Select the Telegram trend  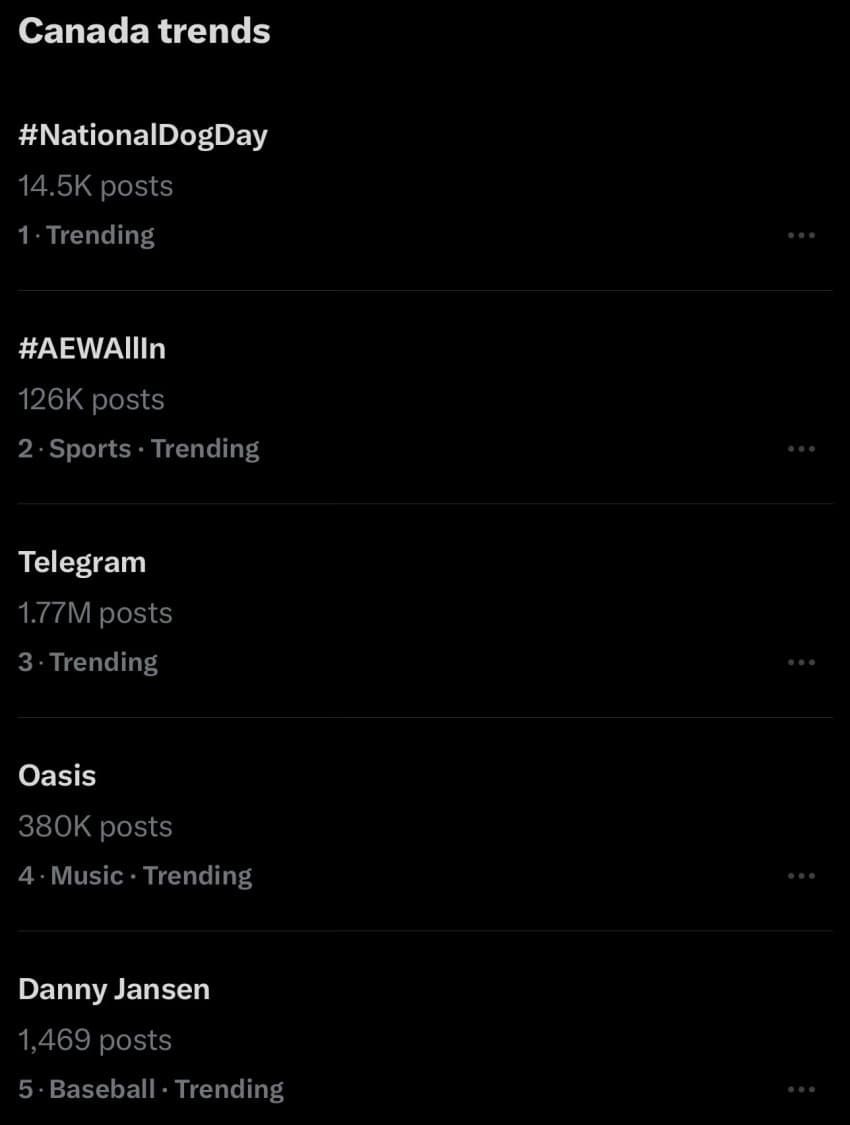[x=82, y=562]
